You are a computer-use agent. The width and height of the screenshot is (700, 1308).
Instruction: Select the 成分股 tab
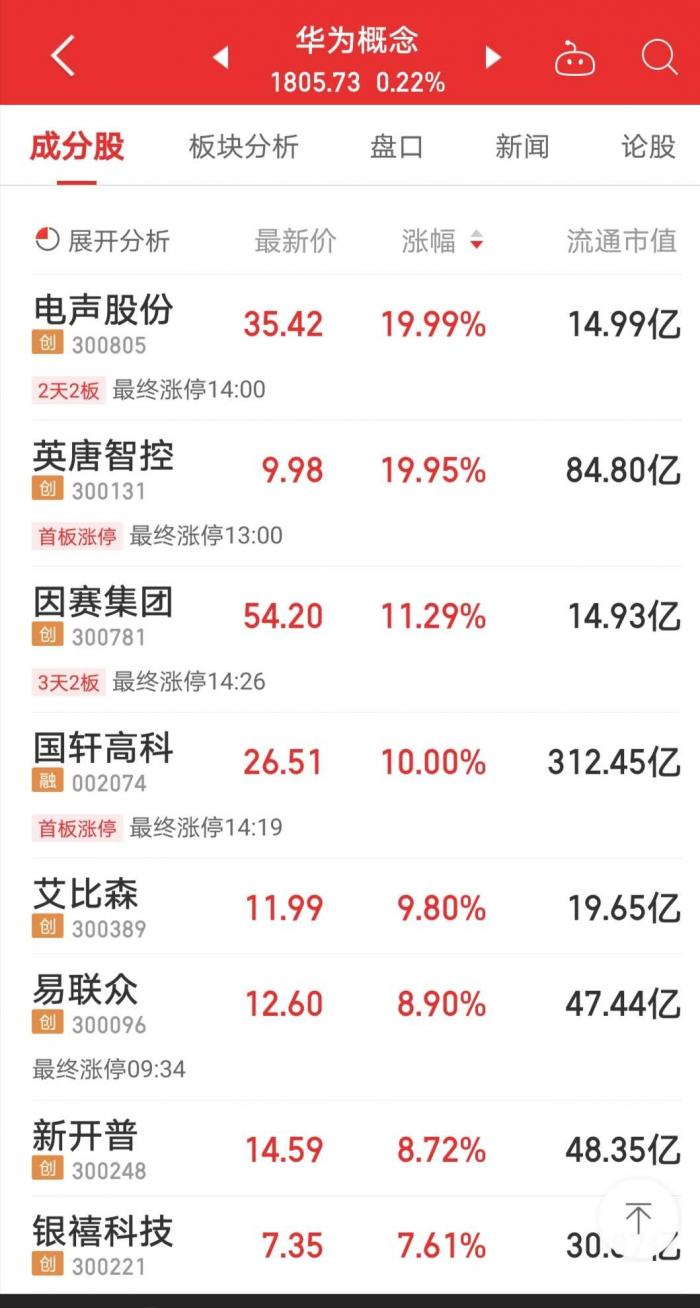(x=77, y=147)
